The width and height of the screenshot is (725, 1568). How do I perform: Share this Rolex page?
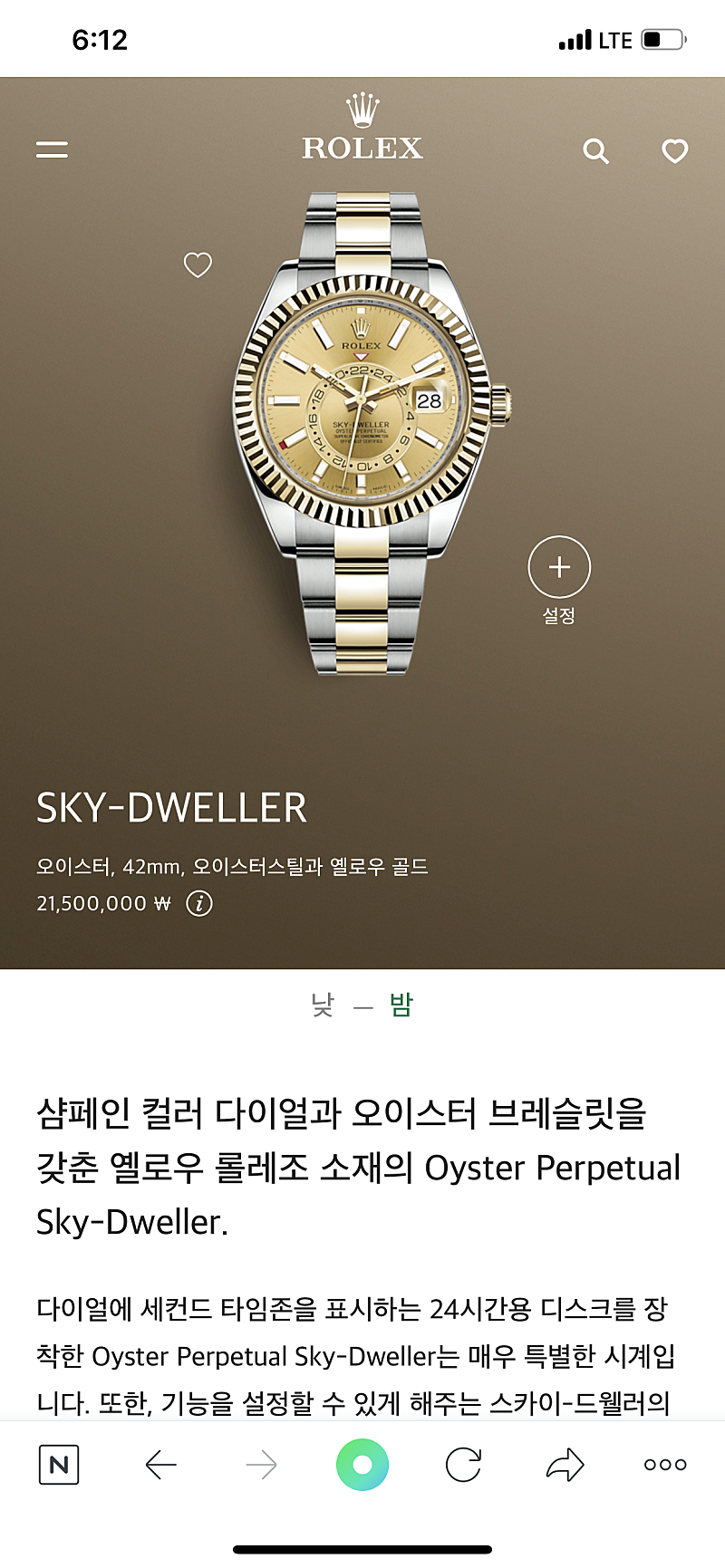pos(565,1465)
